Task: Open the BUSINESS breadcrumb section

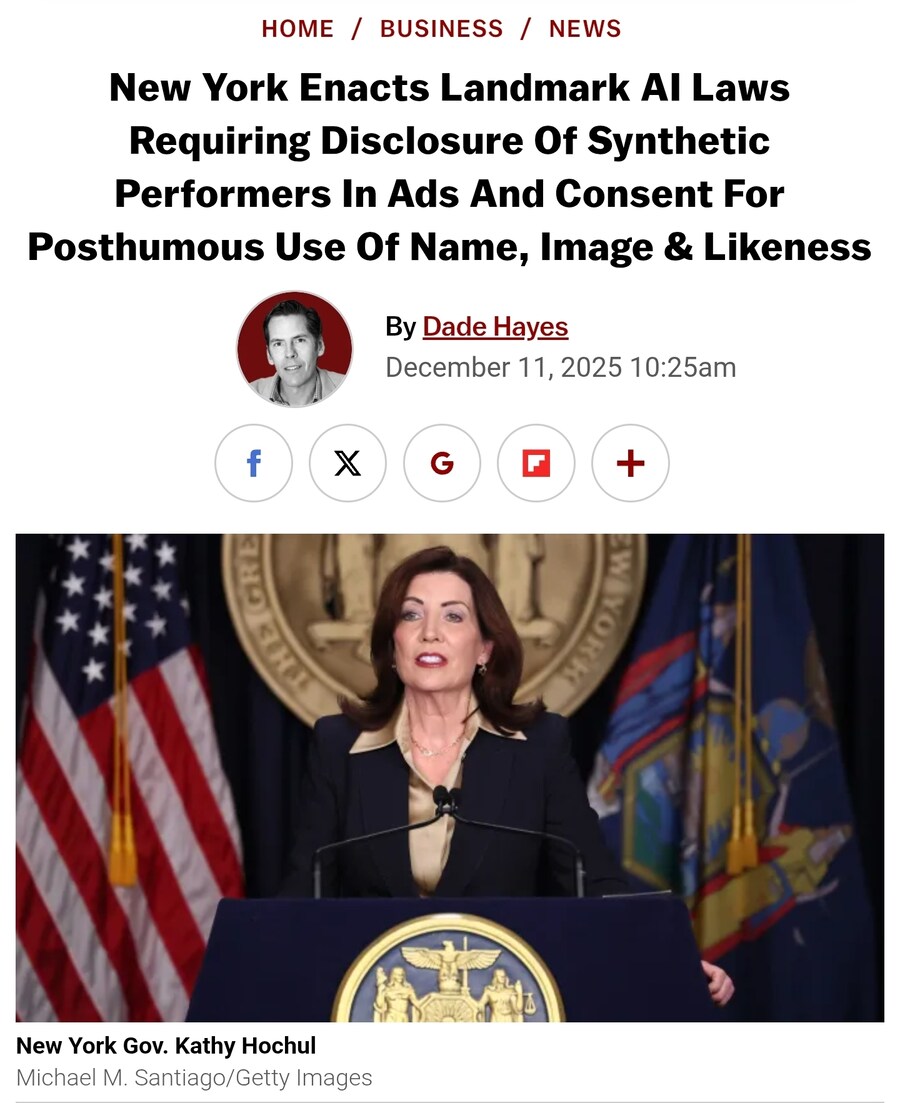Action: coord(441,29)
